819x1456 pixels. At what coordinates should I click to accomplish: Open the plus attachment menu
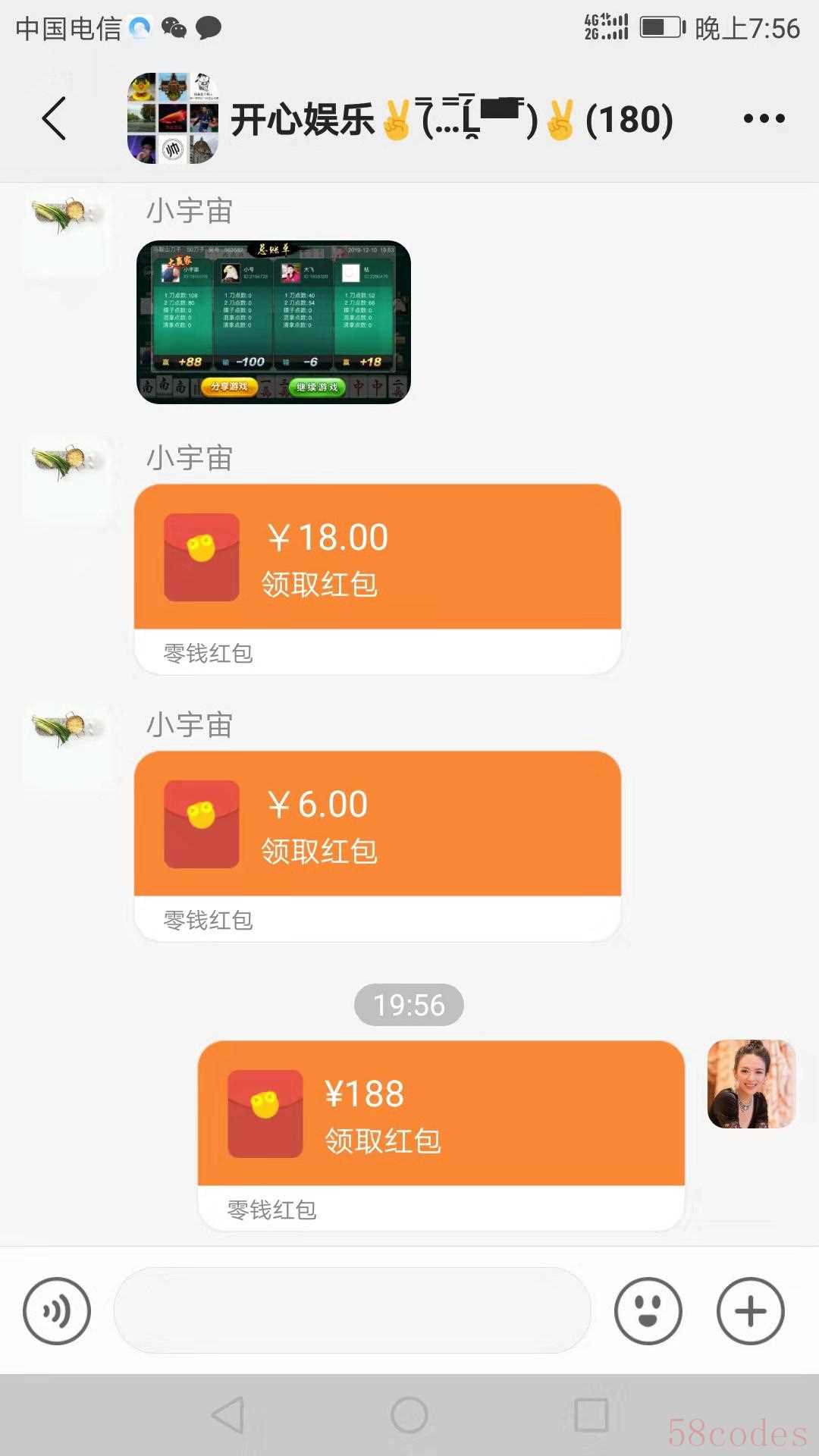(750, 1311)
